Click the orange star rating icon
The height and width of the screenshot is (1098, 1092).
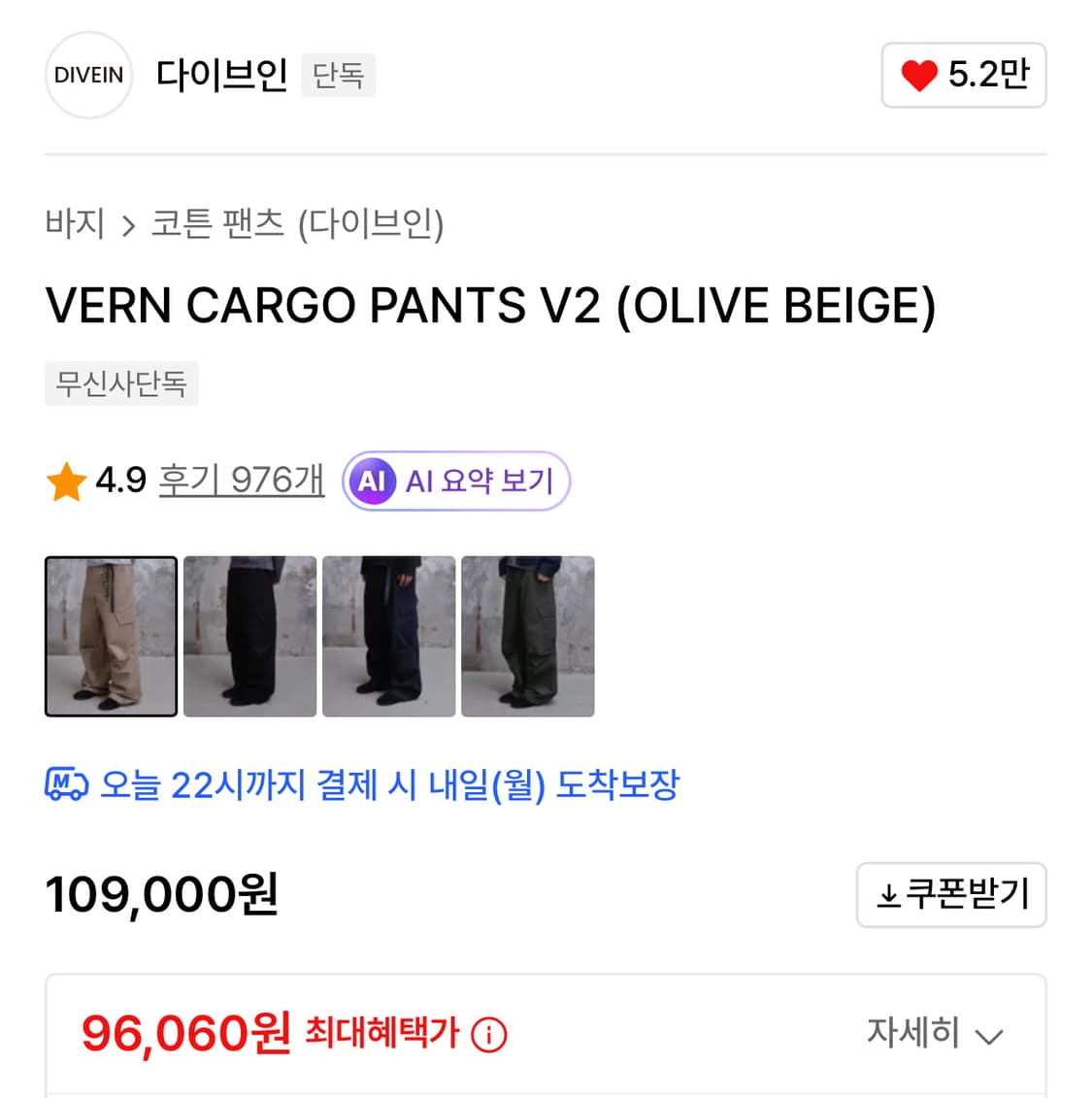tap(65, 479)
